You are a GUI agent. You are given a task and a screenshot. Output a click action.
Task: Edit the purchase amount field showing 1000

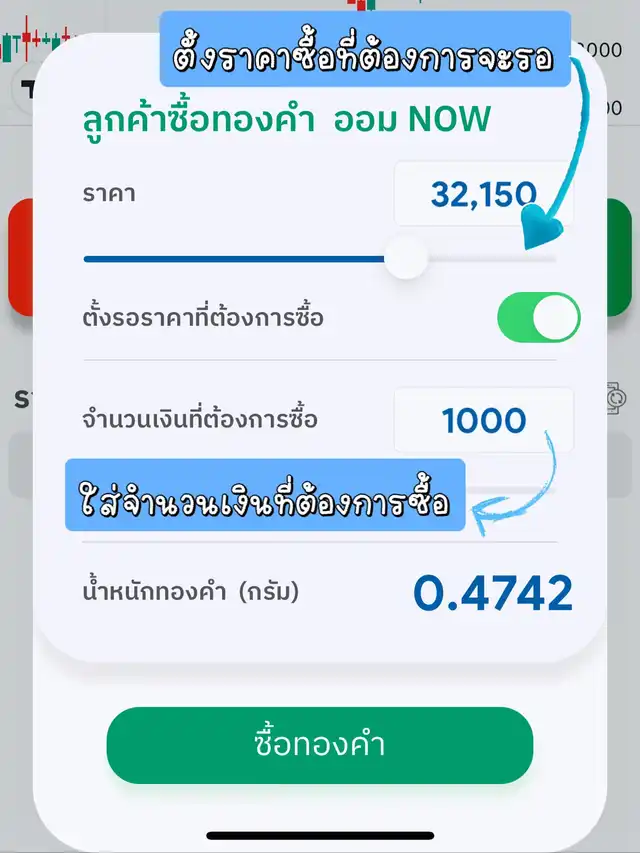[x=484, y=421]
